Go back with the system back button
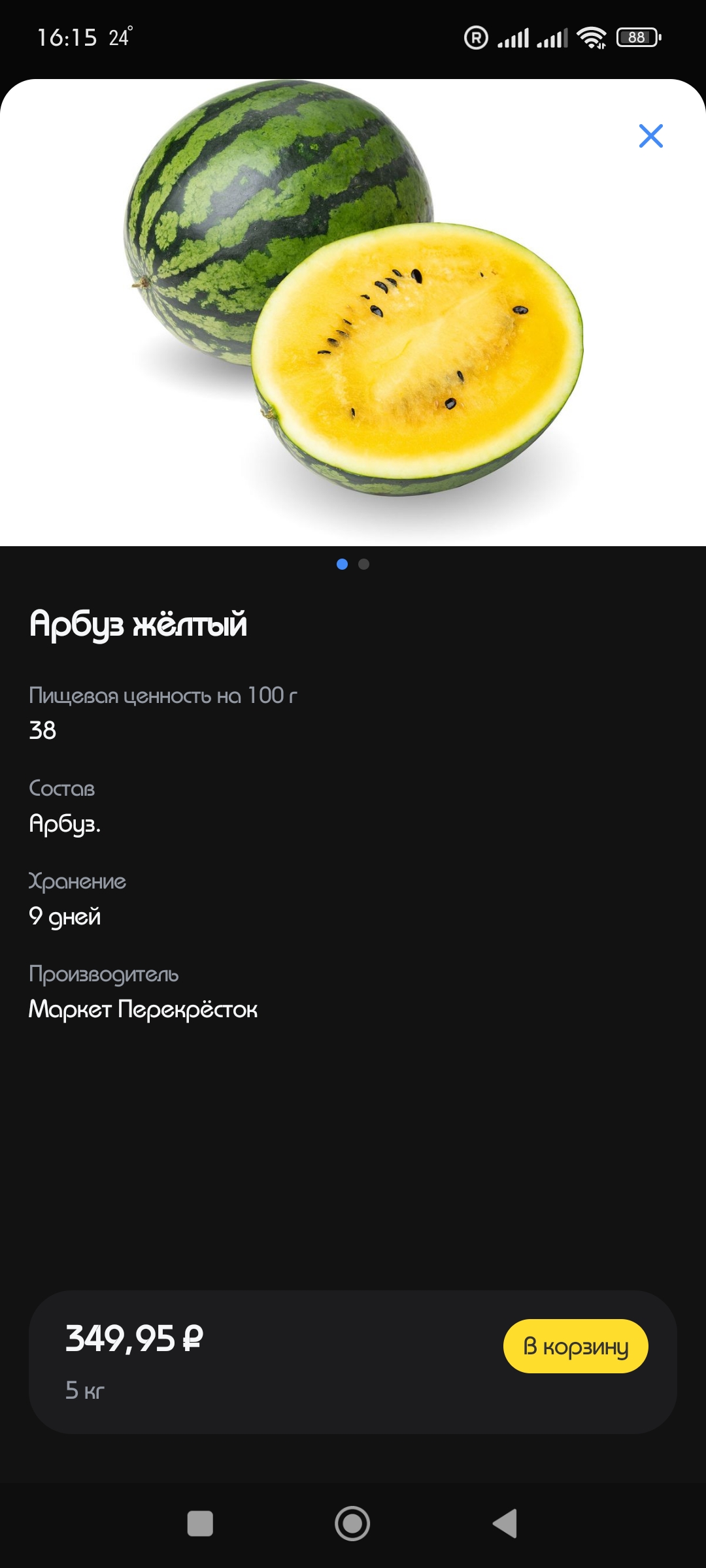The width and height of the screenshot is (706, 1568). tap(505, 1524)
